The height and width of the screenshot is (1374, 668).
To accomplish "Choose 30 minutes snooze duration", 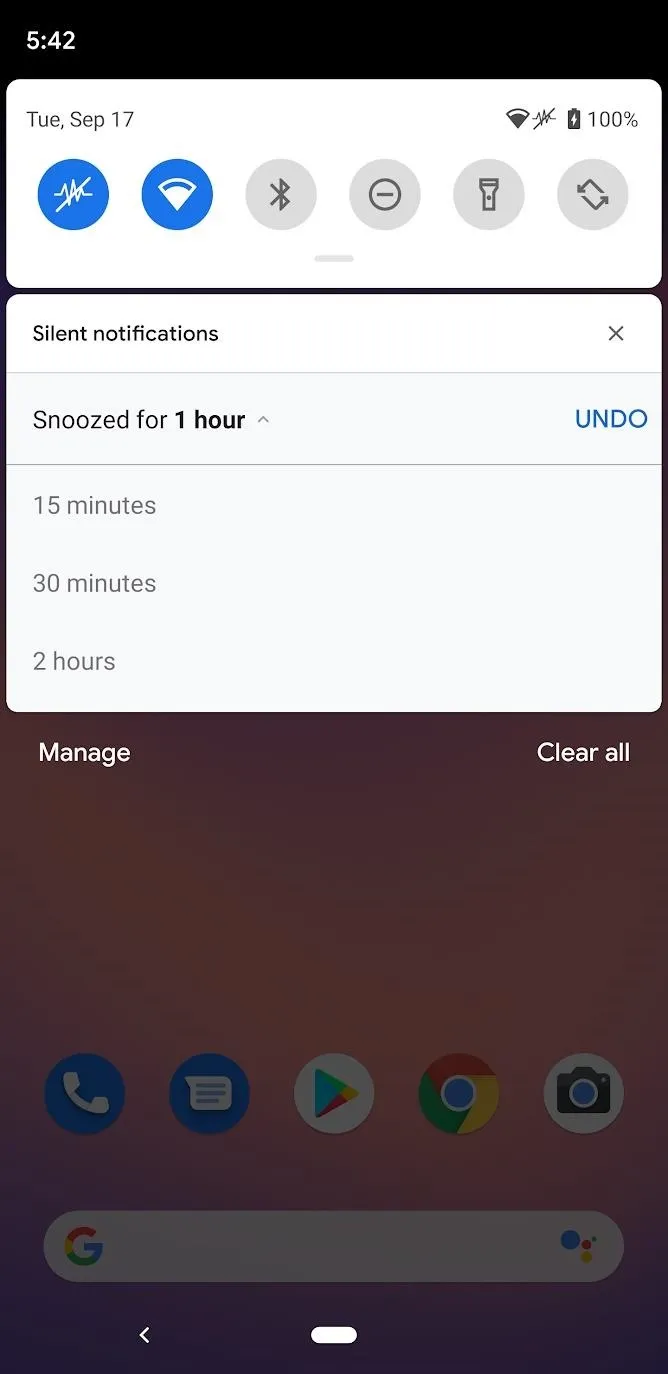I will (334, 583).
